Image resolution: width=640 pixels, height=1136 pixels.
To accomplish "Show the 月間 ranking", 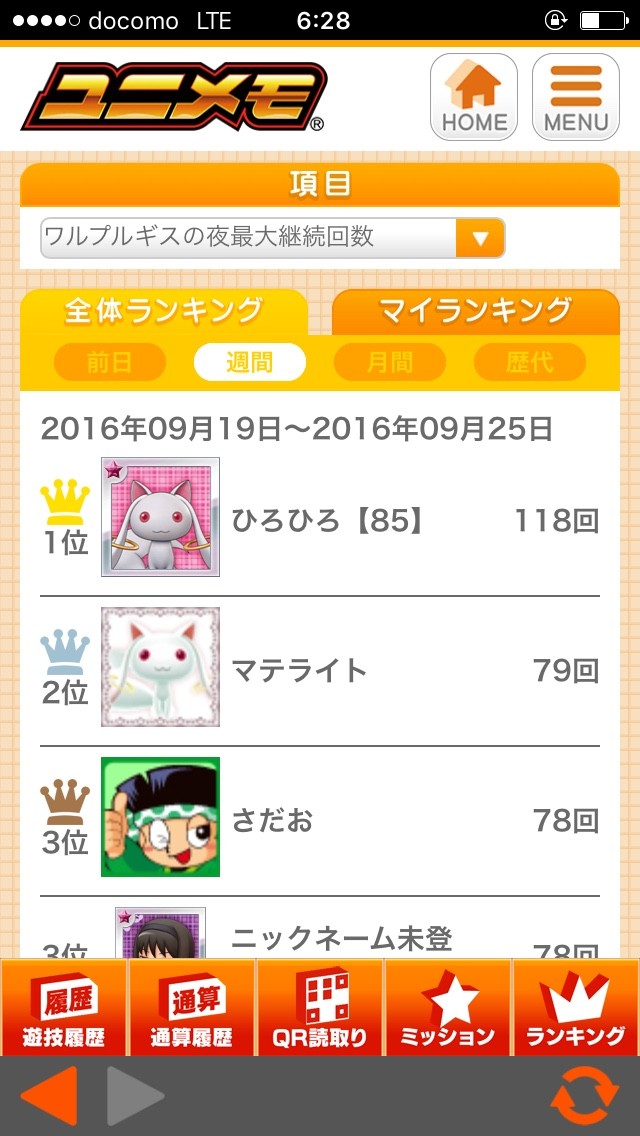I will (389, 361).
